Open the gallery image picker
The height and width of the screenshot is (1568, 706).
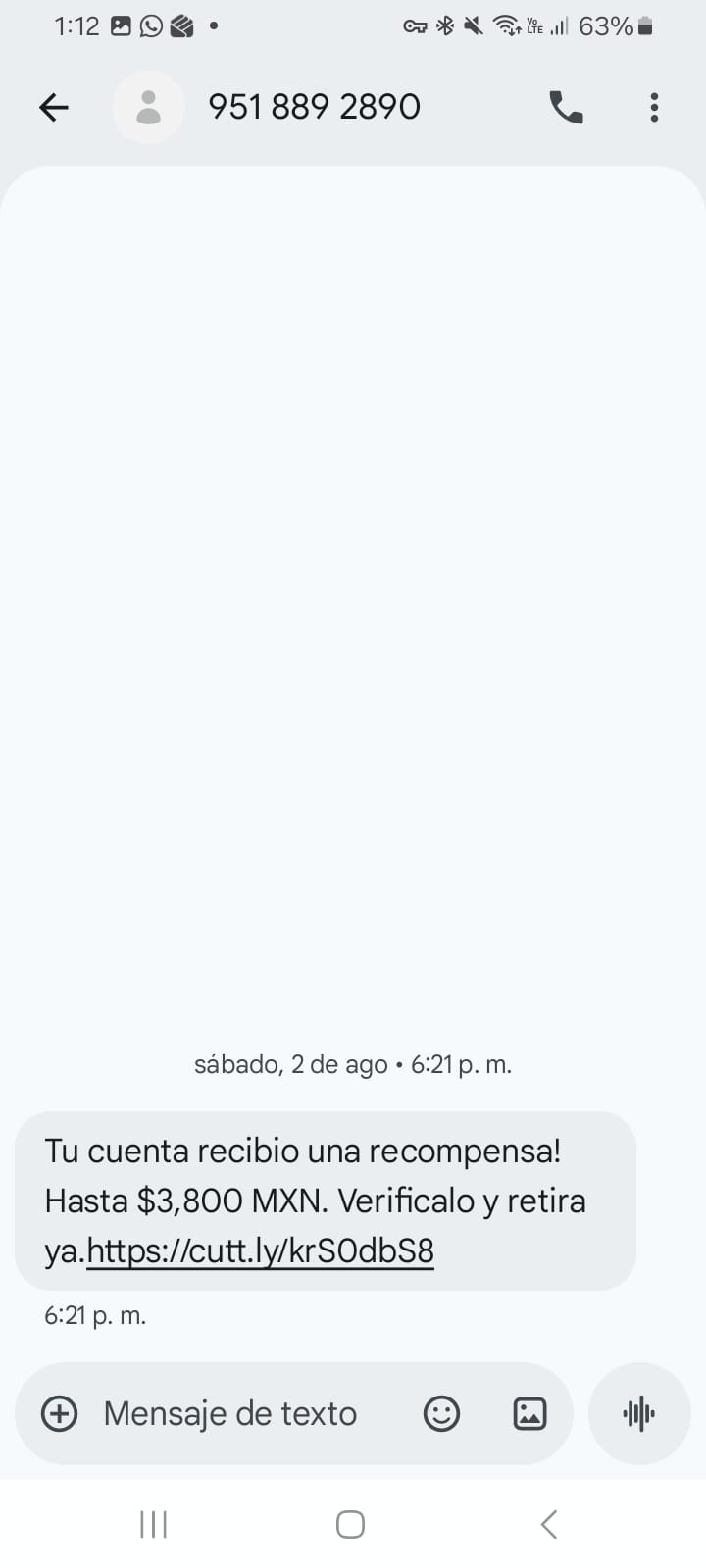click(x=529, y=1413)
